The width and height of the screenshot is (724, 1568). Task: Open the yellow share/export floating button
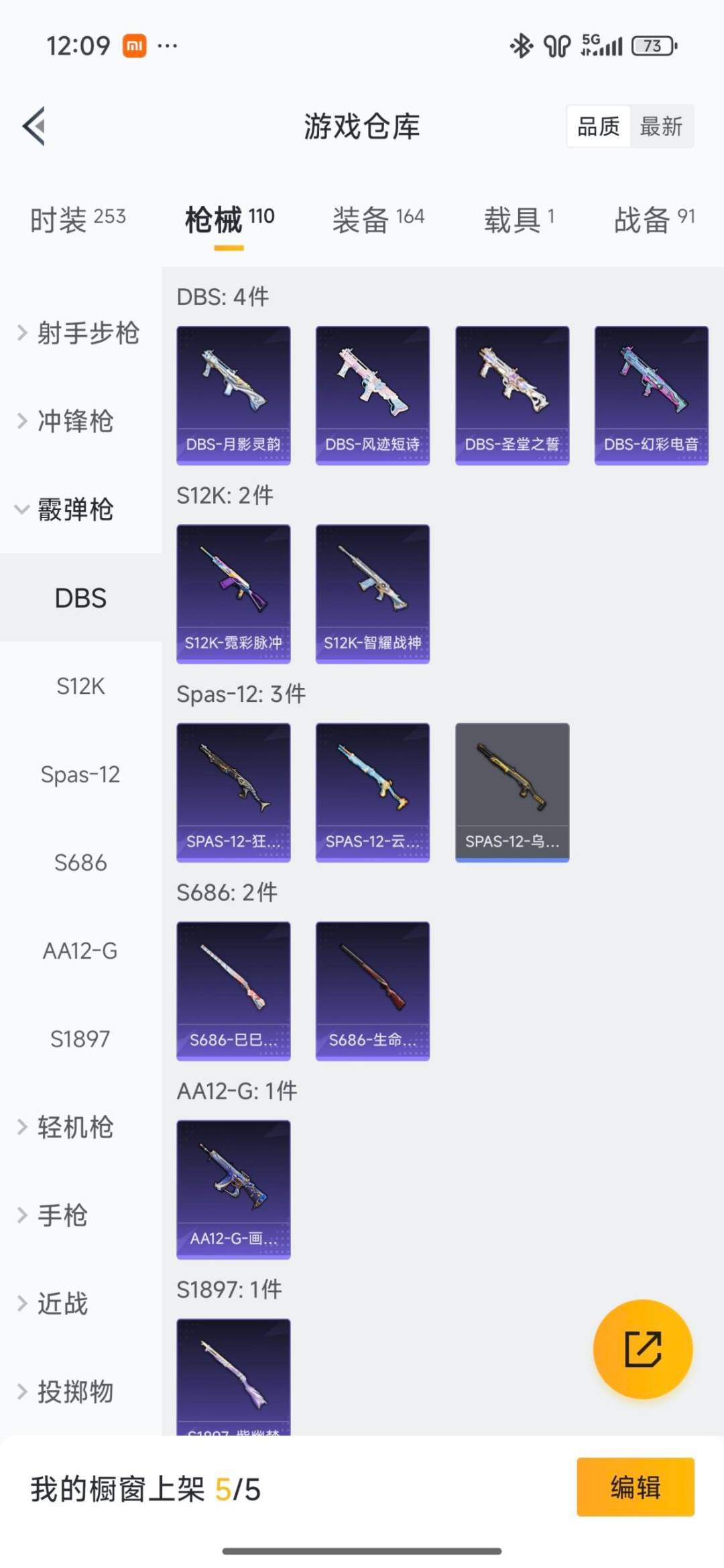coord(642,1350)
